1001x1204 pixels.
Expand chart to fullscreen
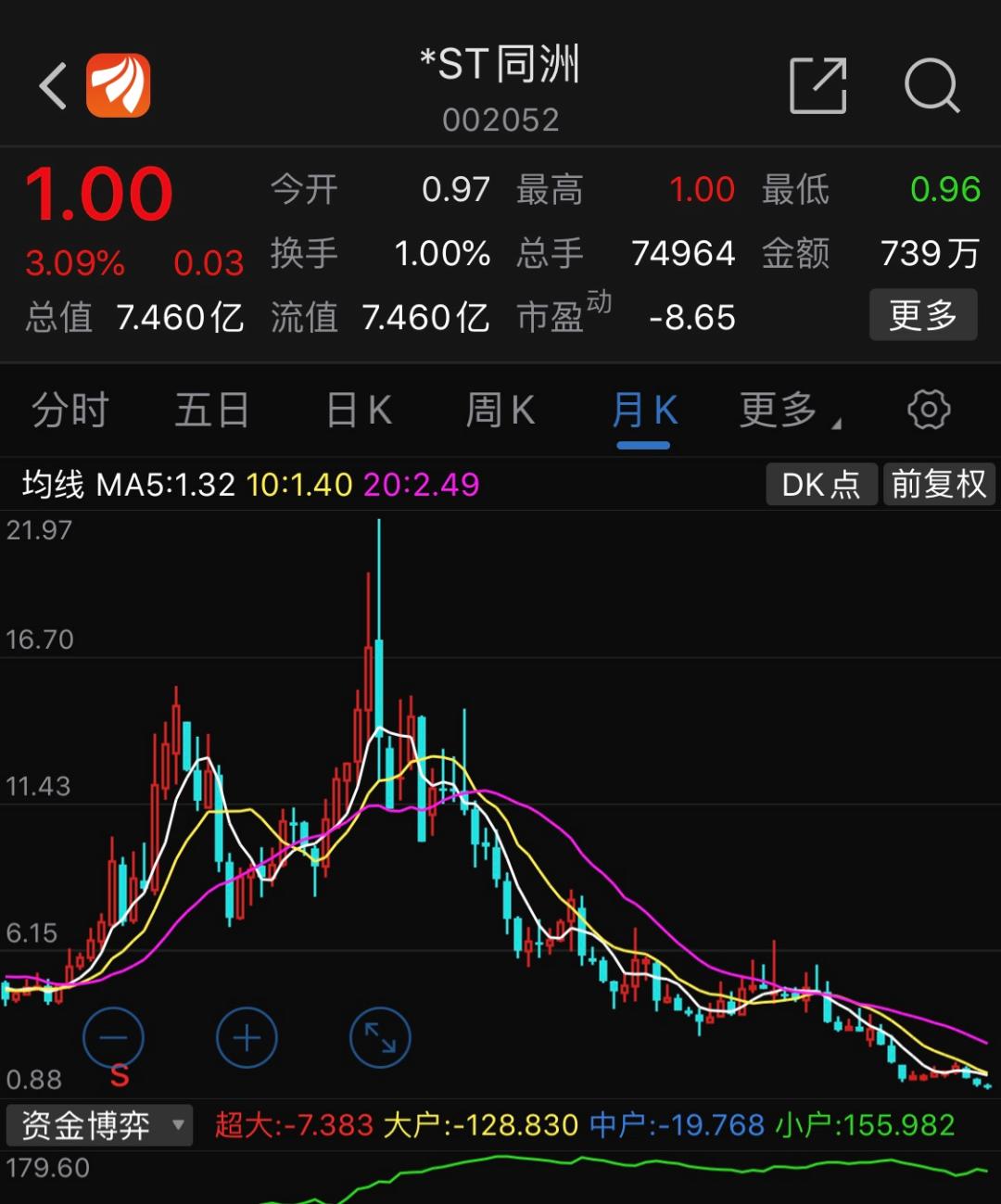380,1037
